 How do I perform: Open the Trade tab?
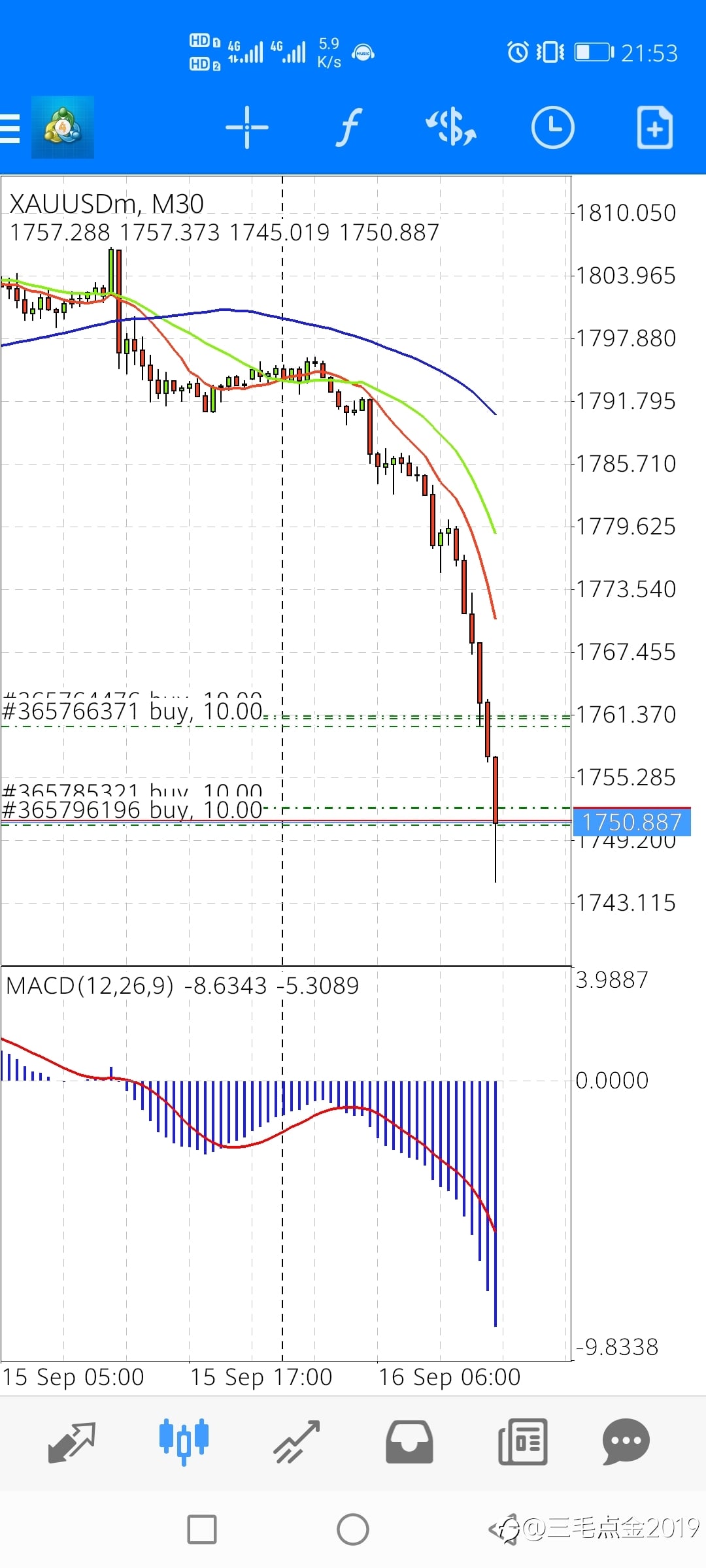(297, 1442)
